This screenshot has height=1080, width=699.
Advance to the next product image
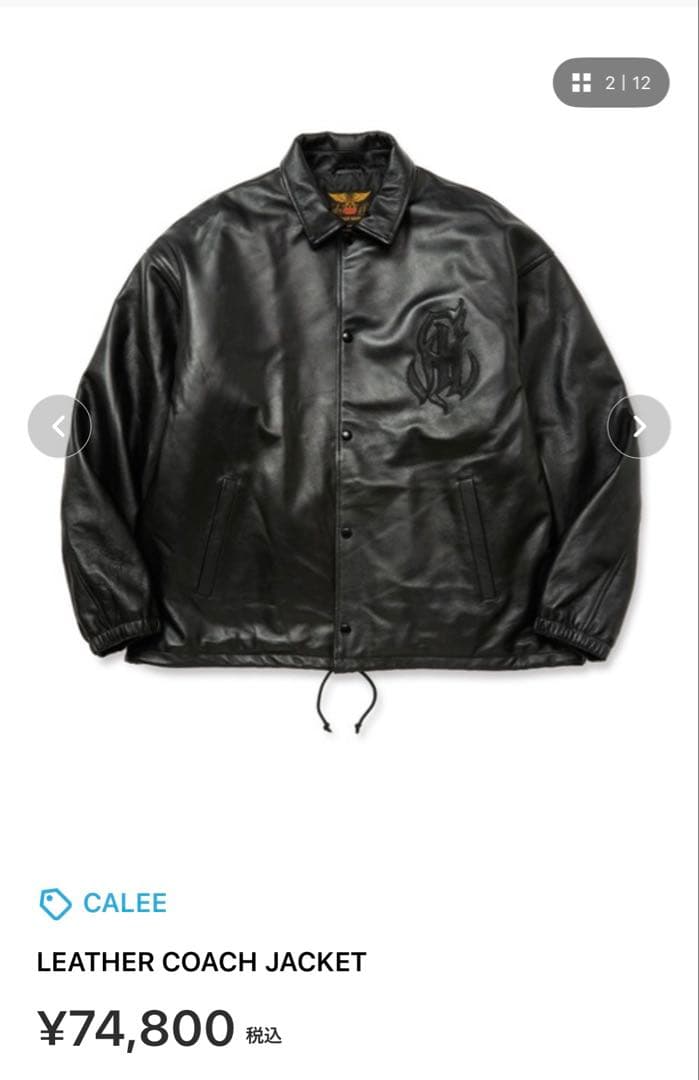[x=639, y=427]
